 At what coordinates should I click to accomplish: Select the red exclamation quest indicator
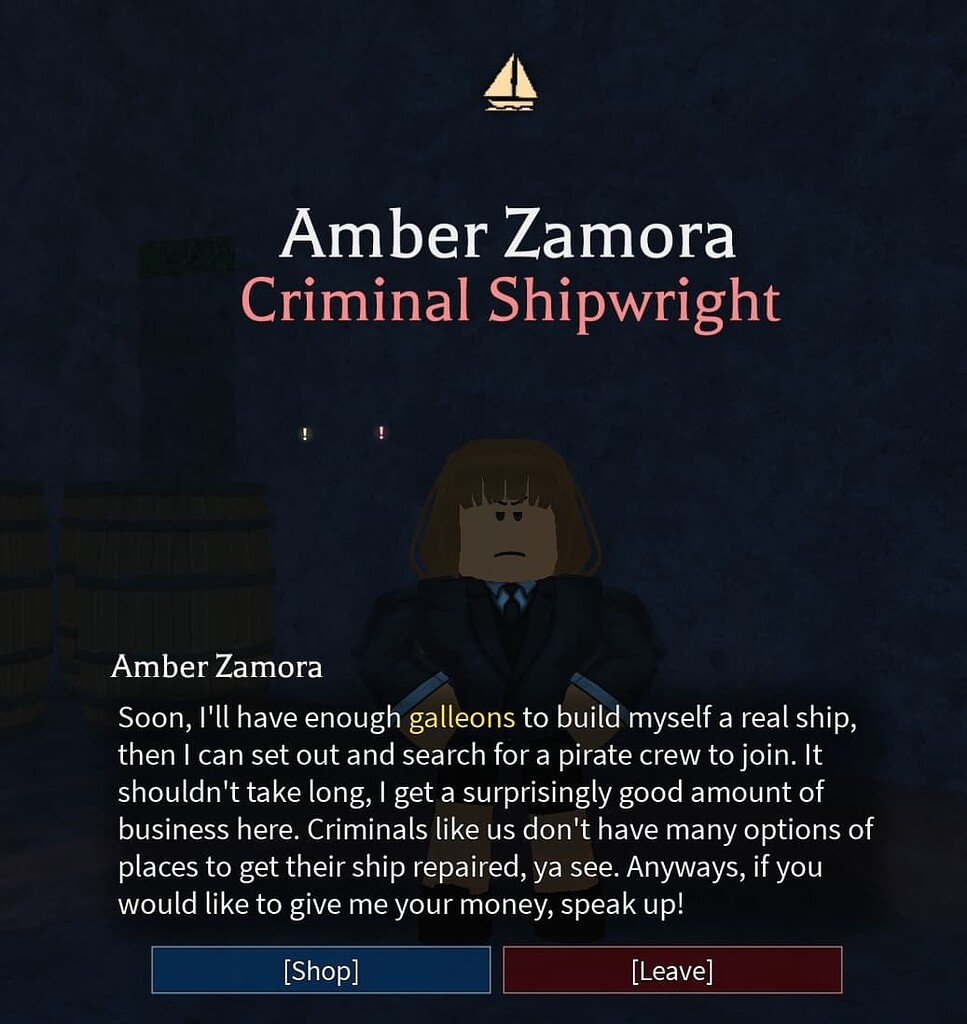[x=381, y=432]
